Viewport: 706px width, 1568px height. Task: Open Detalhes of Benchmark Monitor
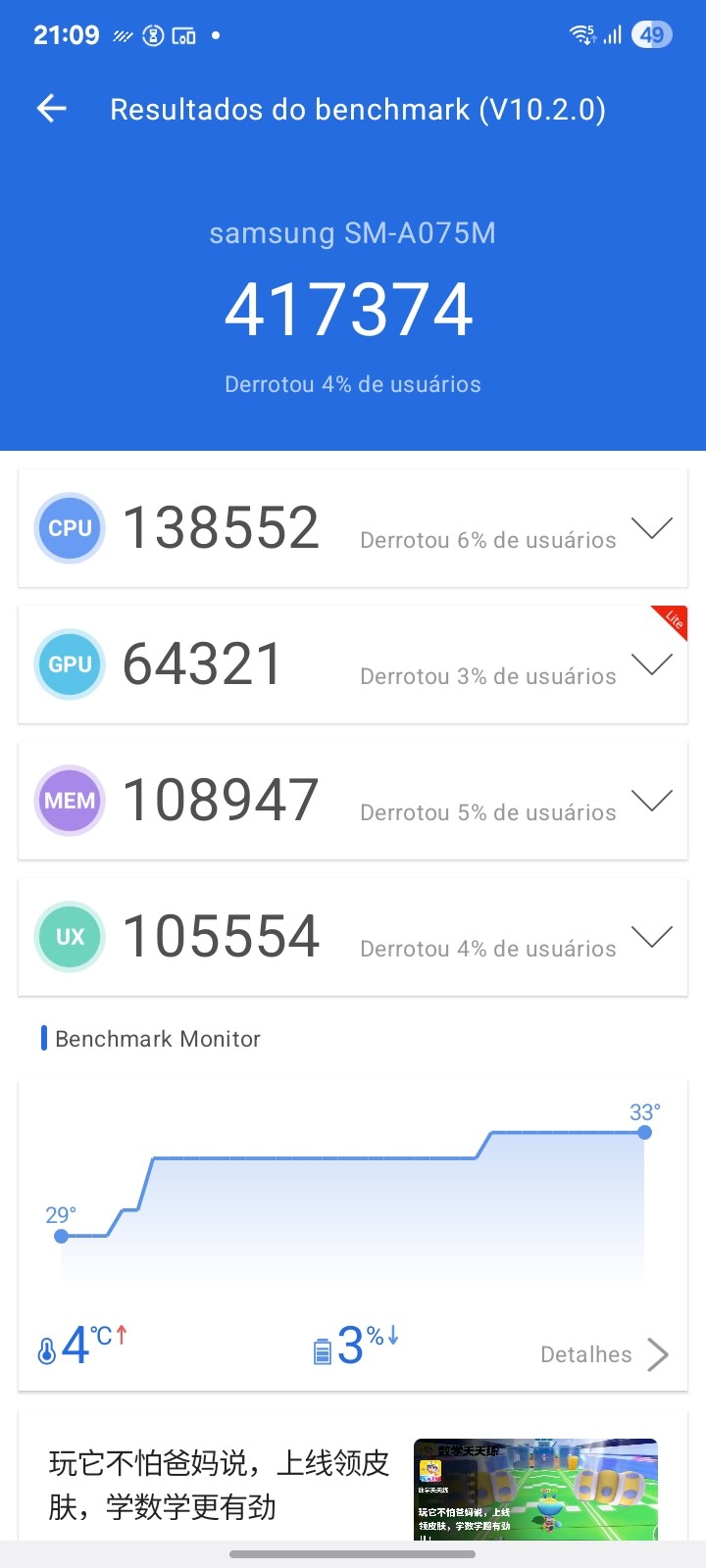(603, 1354)
